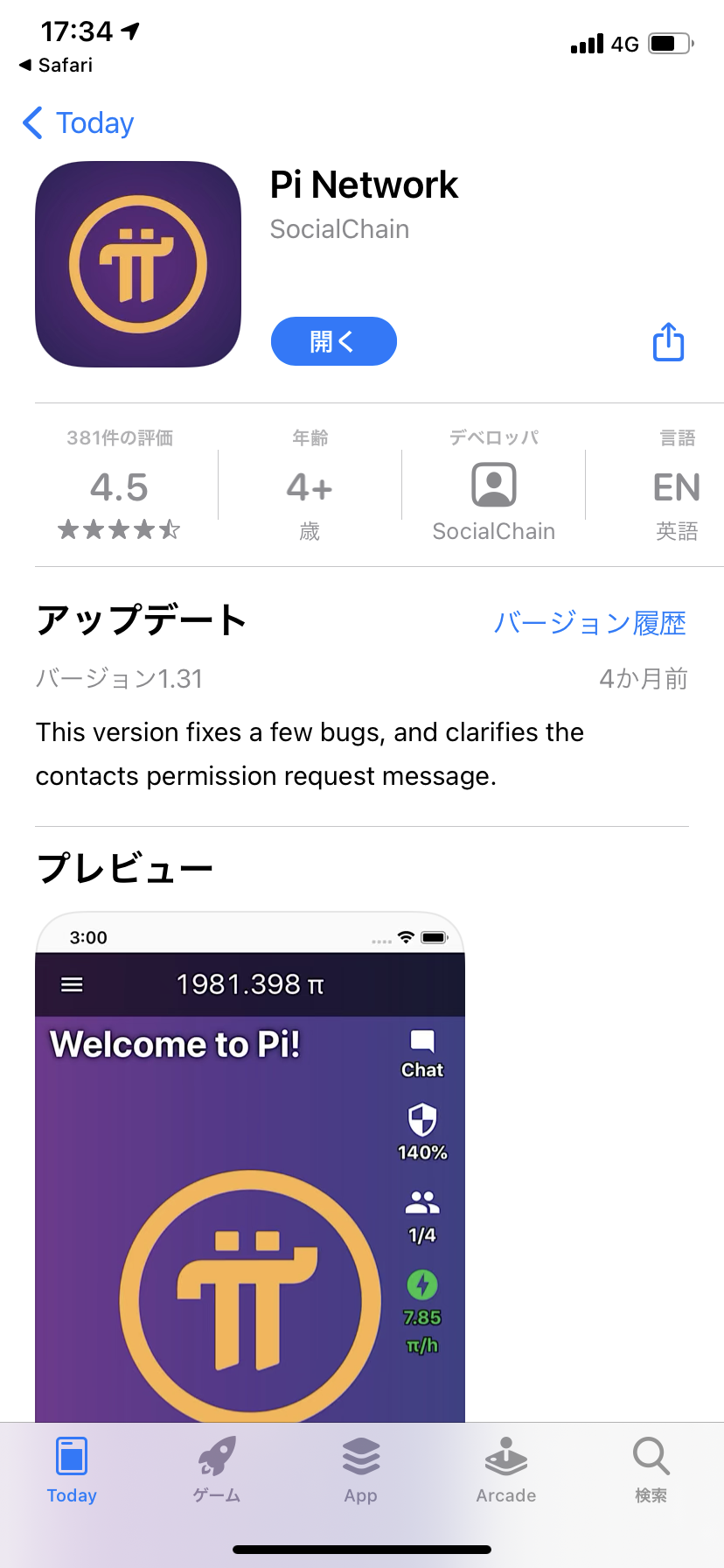Share the Pi Network app
724x1568 pixels.
(669, 341)
